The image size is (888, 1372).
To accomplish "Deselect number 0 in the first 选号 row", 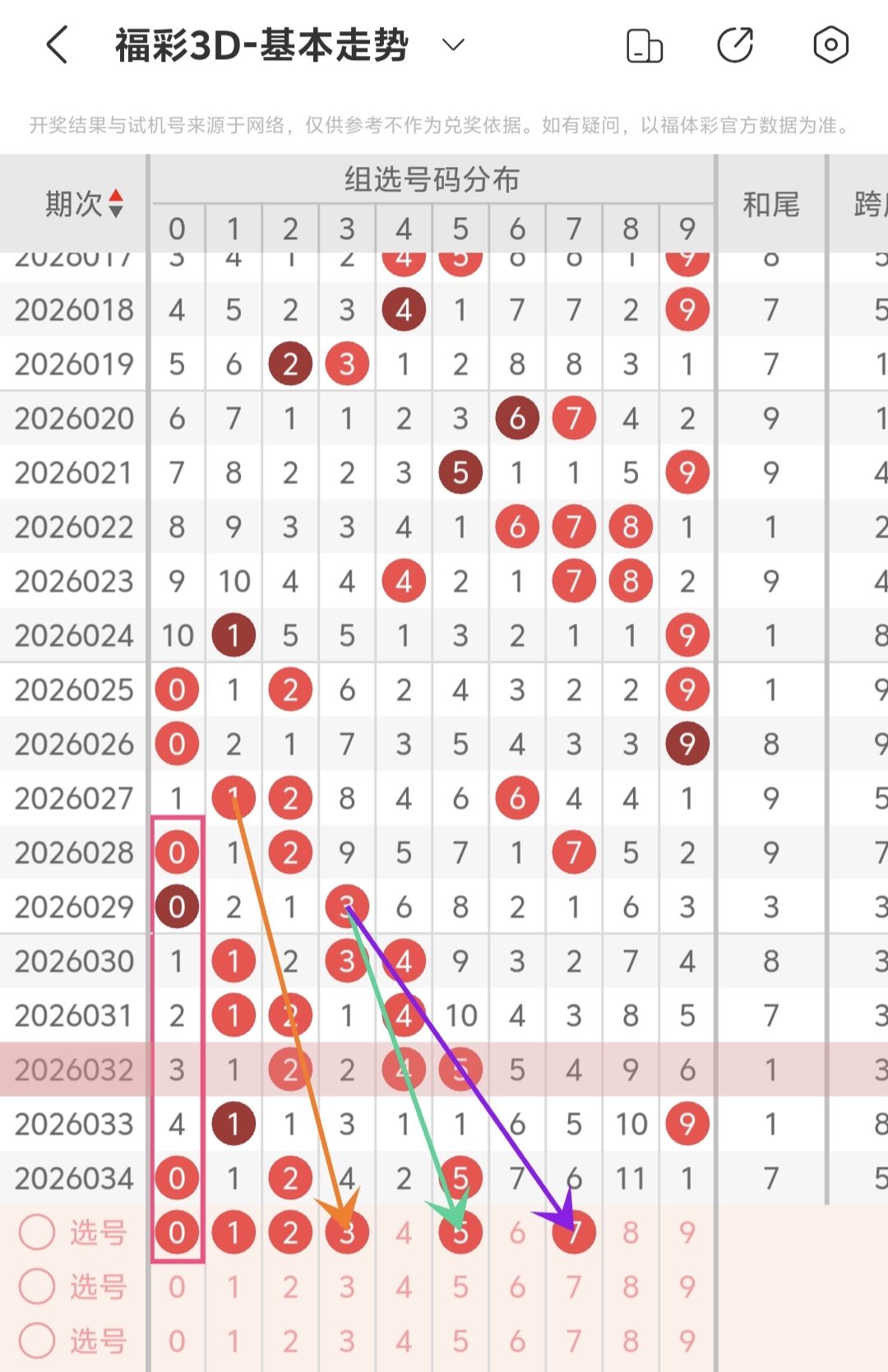I will click(x=177, y=1233).
